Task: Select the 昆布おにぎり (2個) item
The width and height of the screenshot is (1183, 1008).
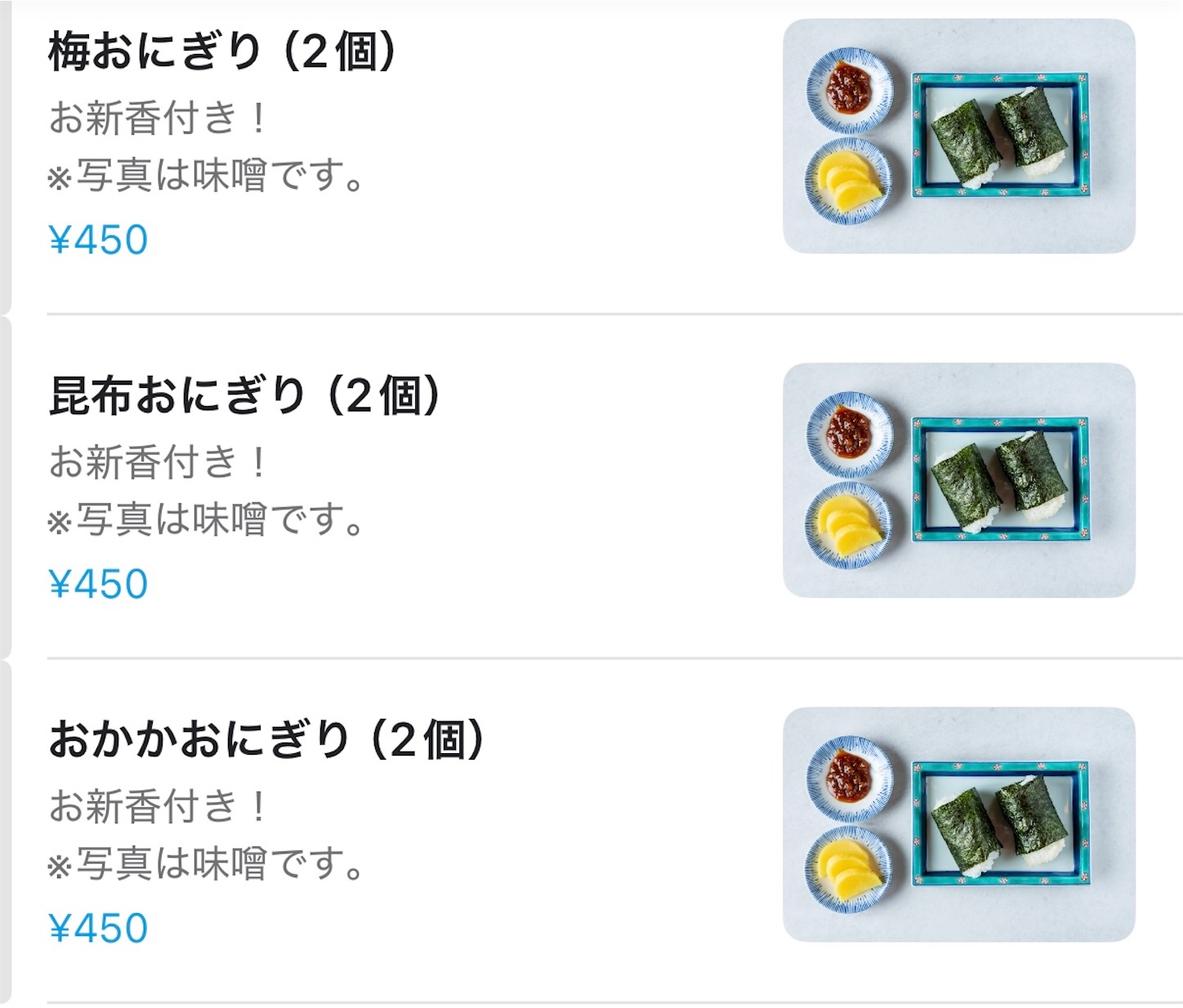Action: (243, 396)
